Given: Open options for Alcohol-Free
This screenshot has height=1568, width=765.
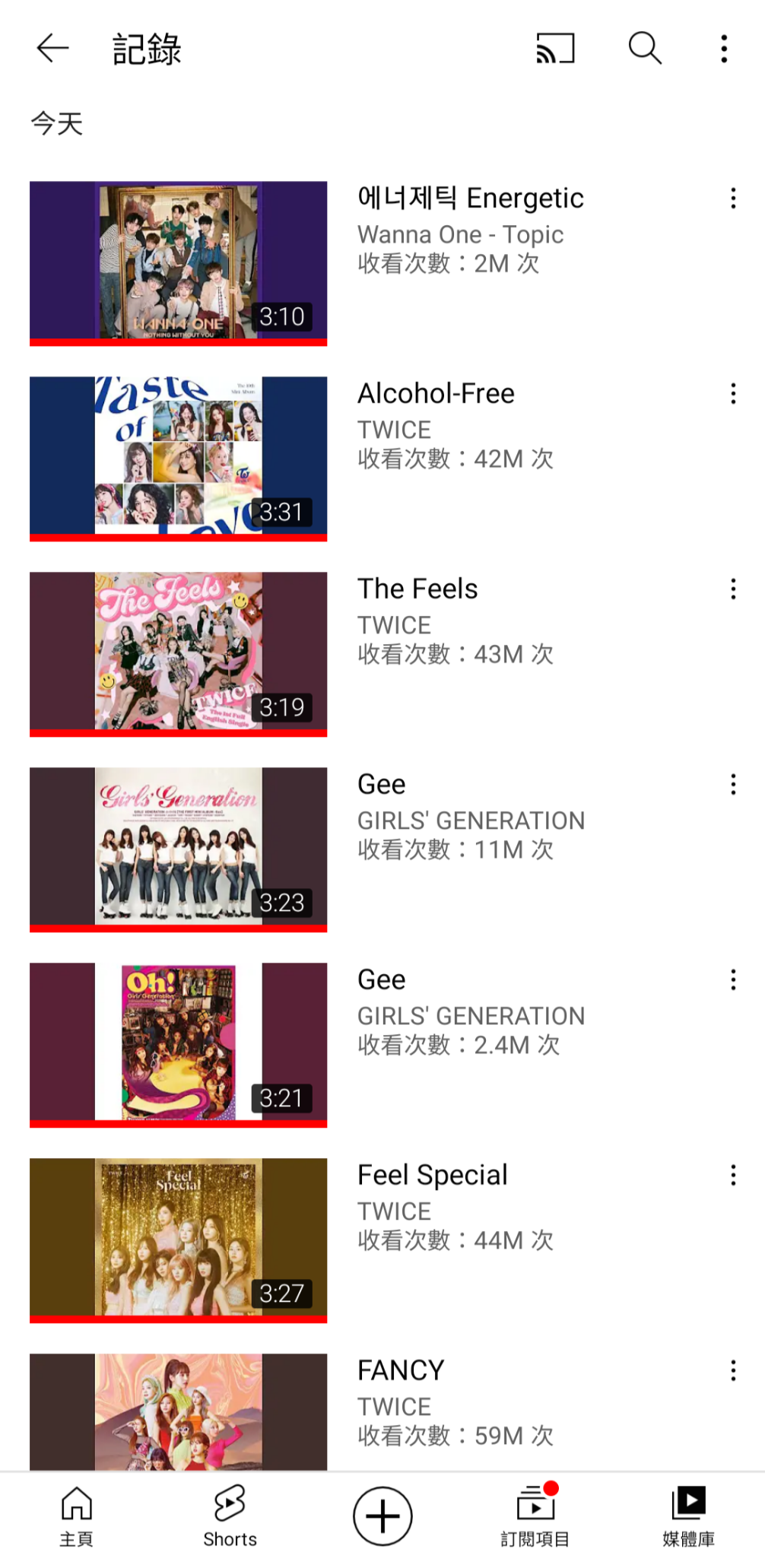Looking at the screenshot, I should [733, 394].
